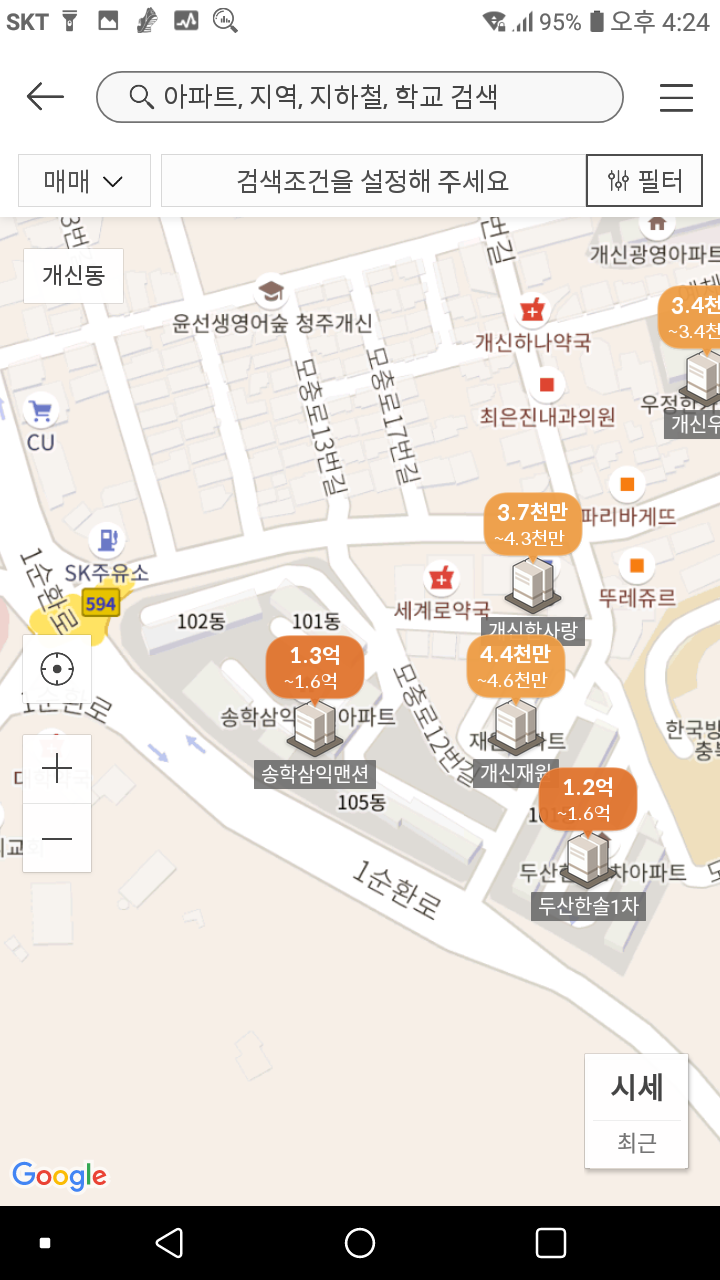720x1280 pixels.
Task: Open the 필터 filter options
Action: coord(644,181)
